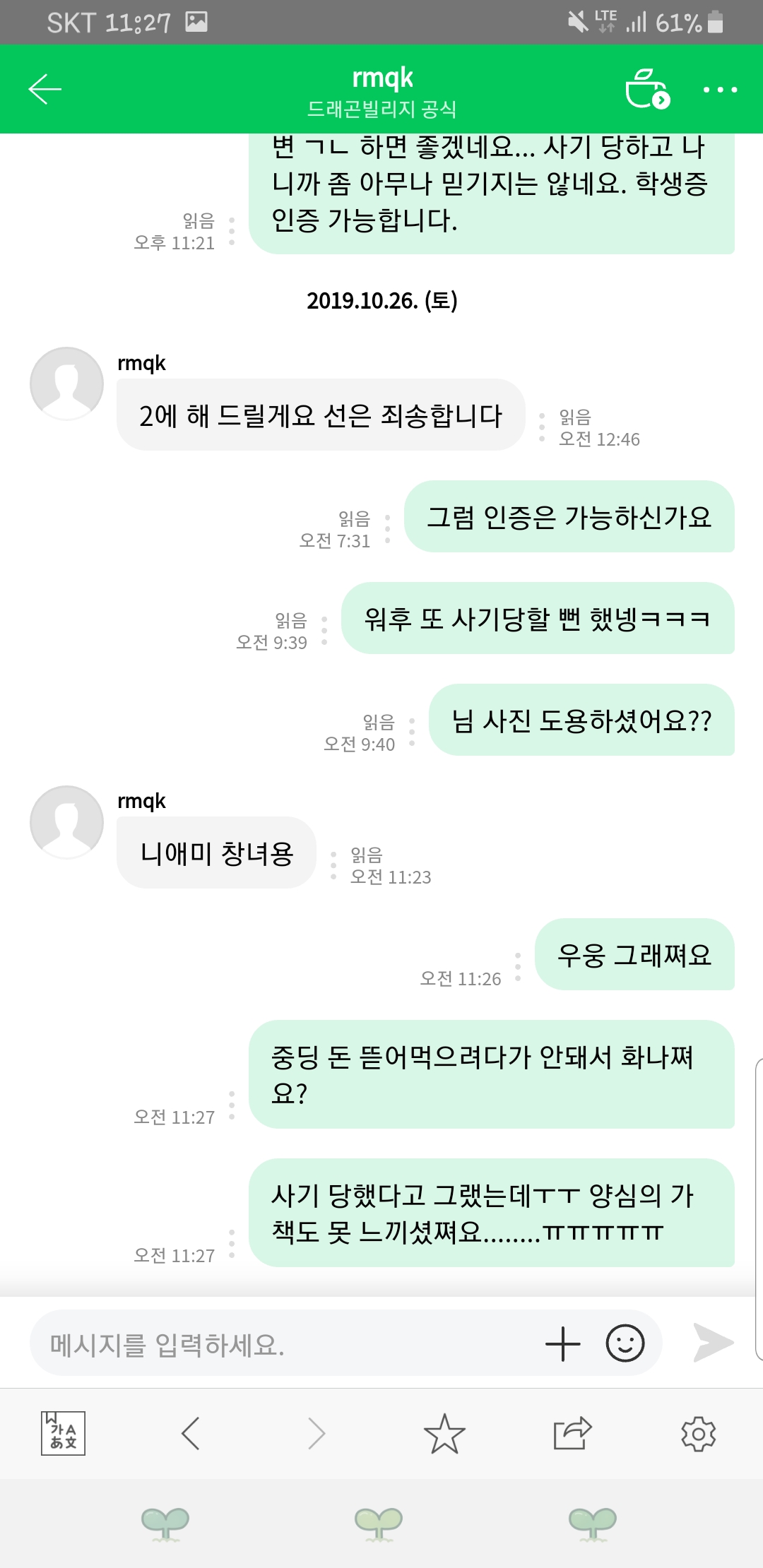This screenshot has width=763, height=1568.
Task: Open browser settings gear
Action: pyautogui.click(x=698, y=1434)
